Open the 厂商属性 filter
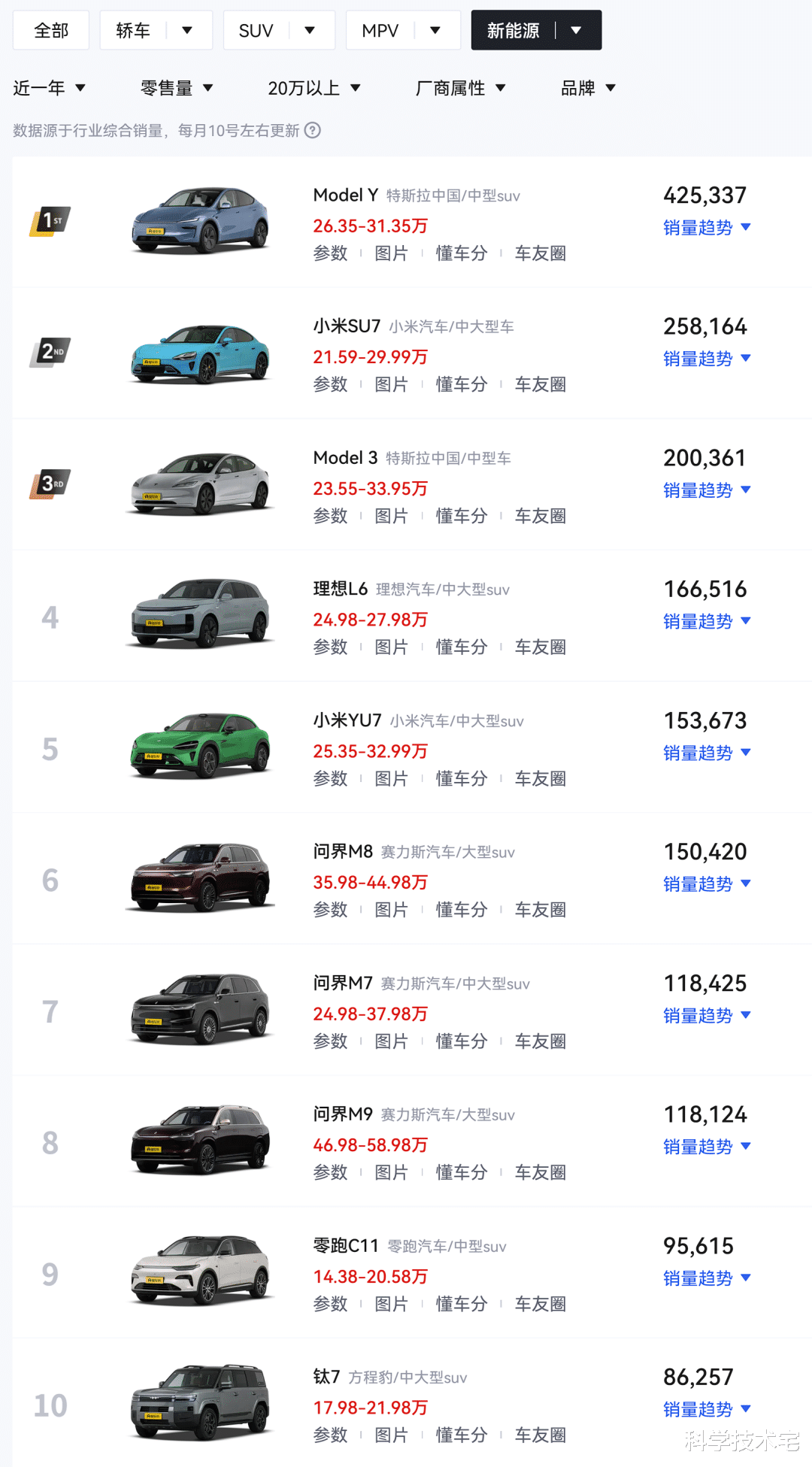 pyautogui.click(x=460, y=88)
